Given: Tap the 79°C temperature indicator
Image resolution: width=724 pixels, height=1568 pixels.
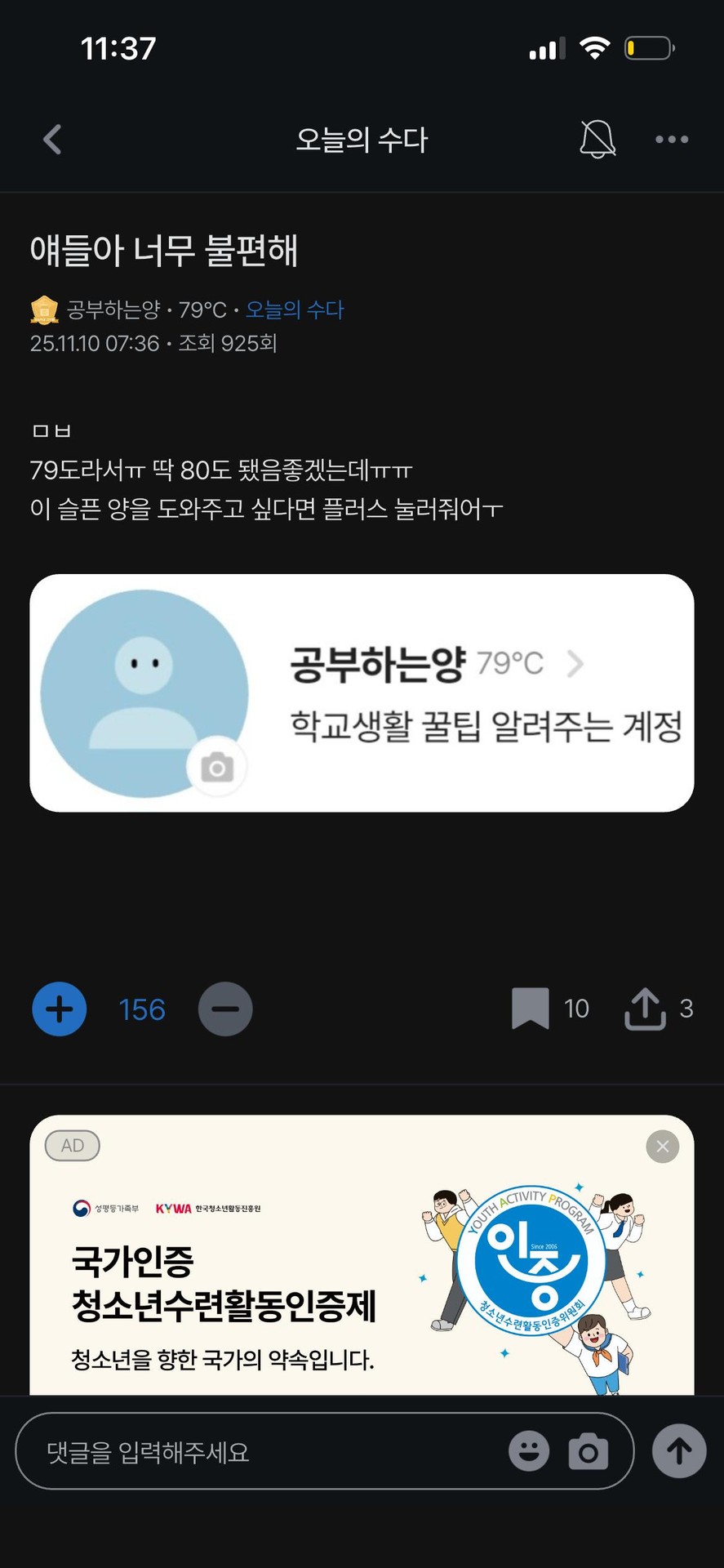Looking at the screenshot, I should [x=196, y=310].
